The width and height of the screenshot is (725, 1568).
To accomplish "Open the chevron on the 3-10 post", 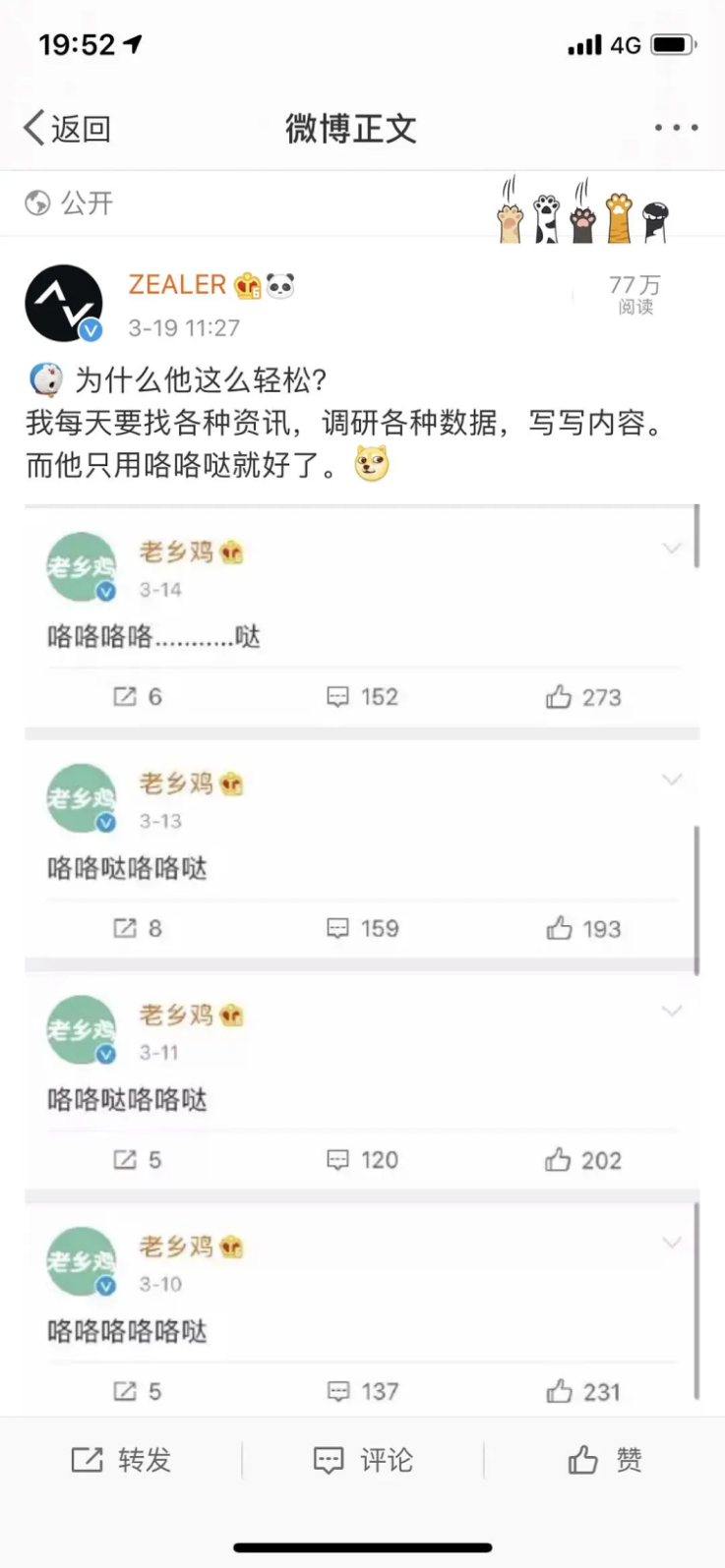I will [671, 1242].
